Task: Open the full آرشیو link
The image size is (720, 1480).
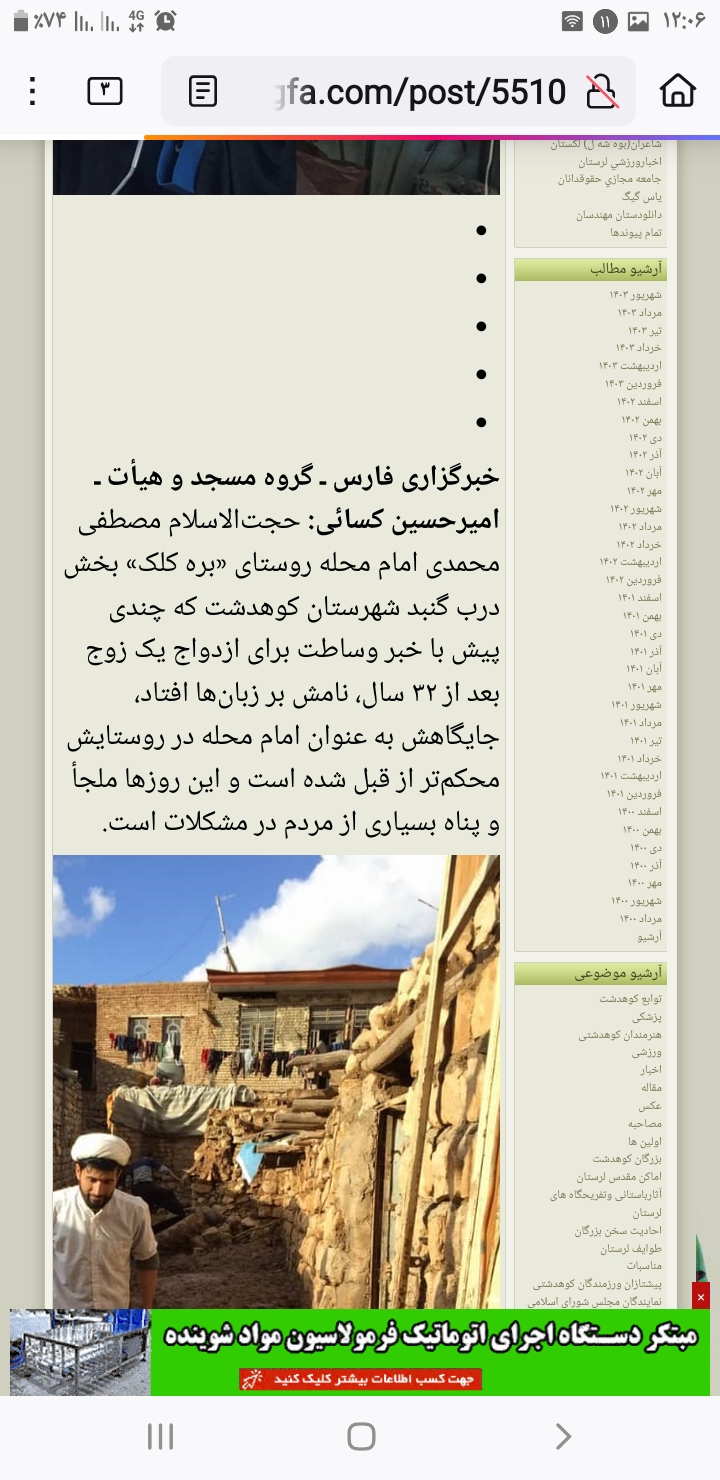Action: pos(649,937)
